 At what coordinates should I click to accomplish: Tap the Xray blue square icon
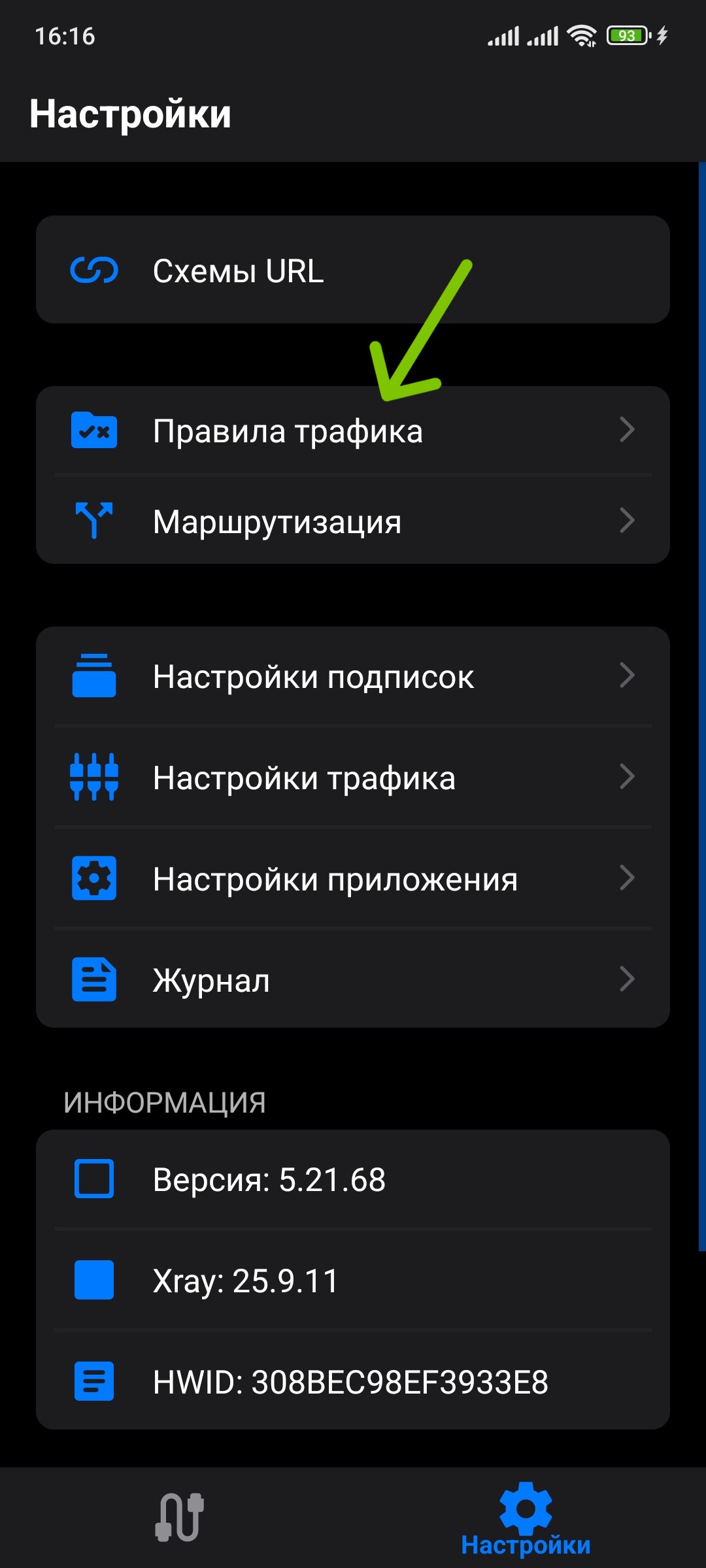[93, 1281]
